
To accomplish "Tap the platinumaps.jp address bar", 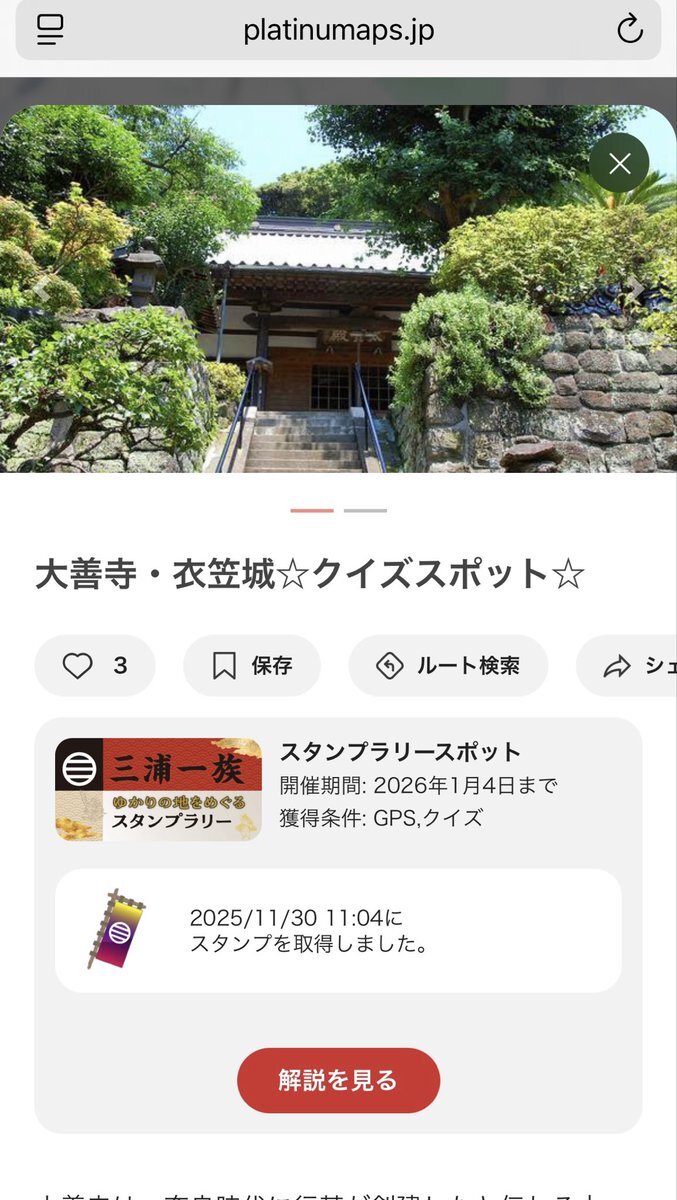I will tap(338, 30).
